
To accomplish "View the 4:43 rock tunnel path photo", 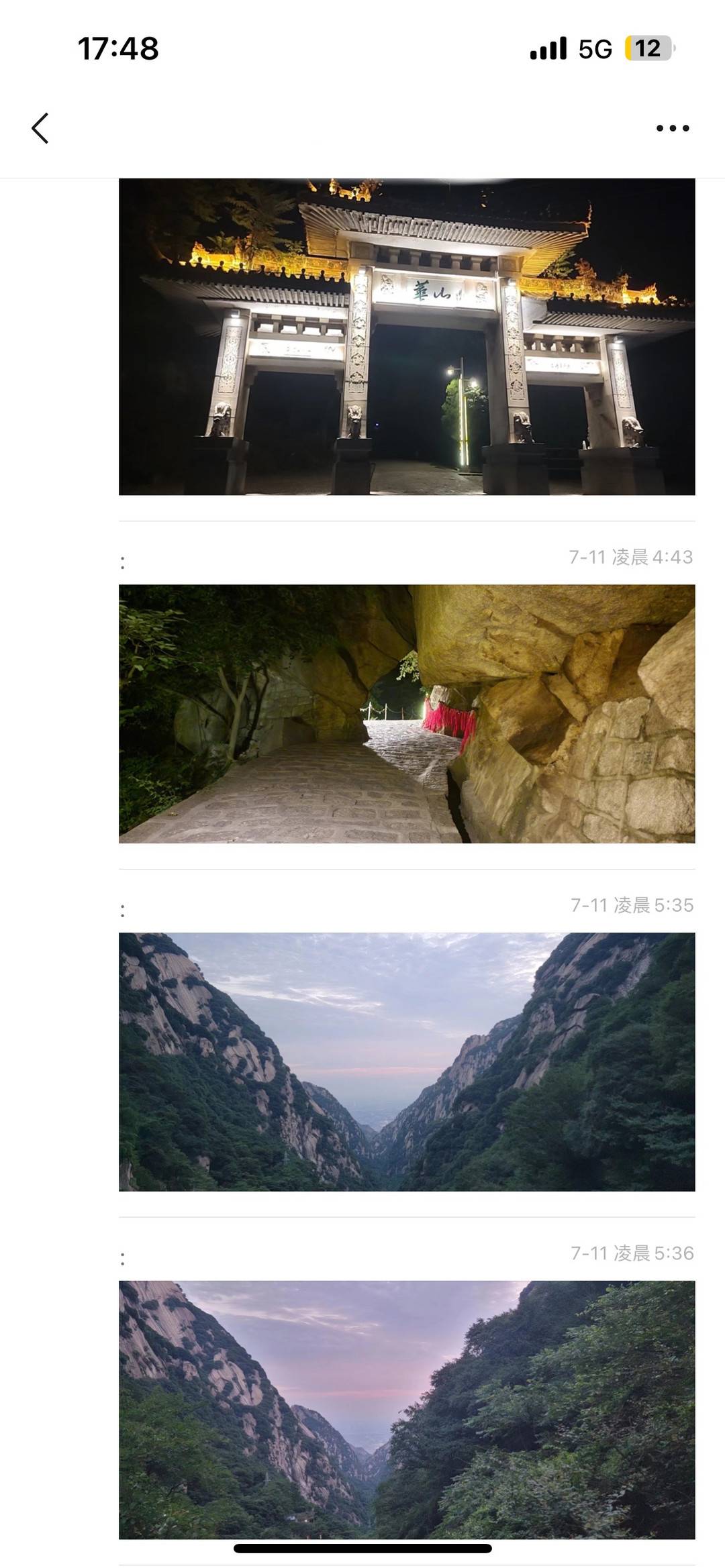I will (407, 713).
